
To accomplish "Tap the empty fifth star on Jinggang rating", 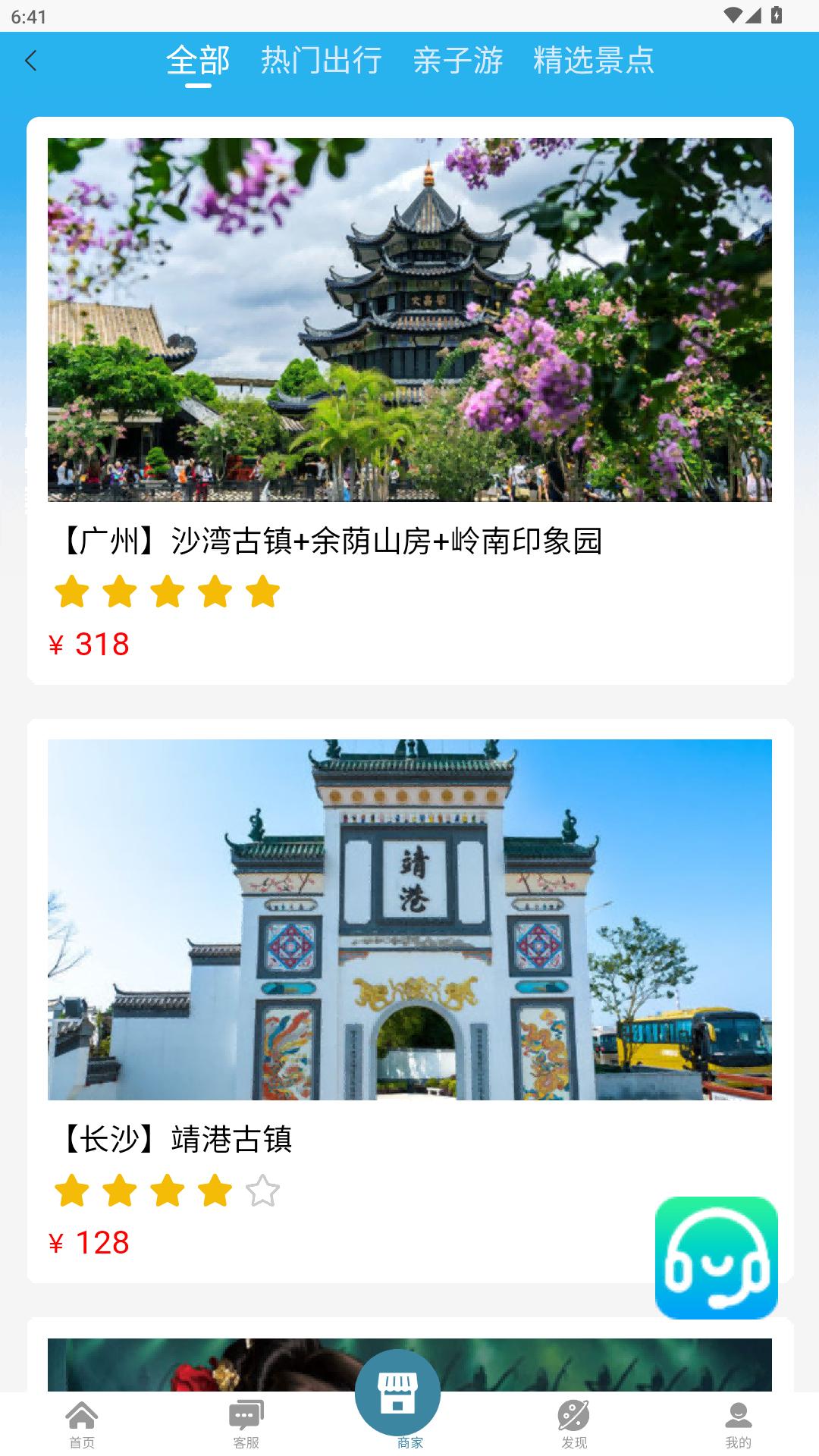I will point(260,1191).
